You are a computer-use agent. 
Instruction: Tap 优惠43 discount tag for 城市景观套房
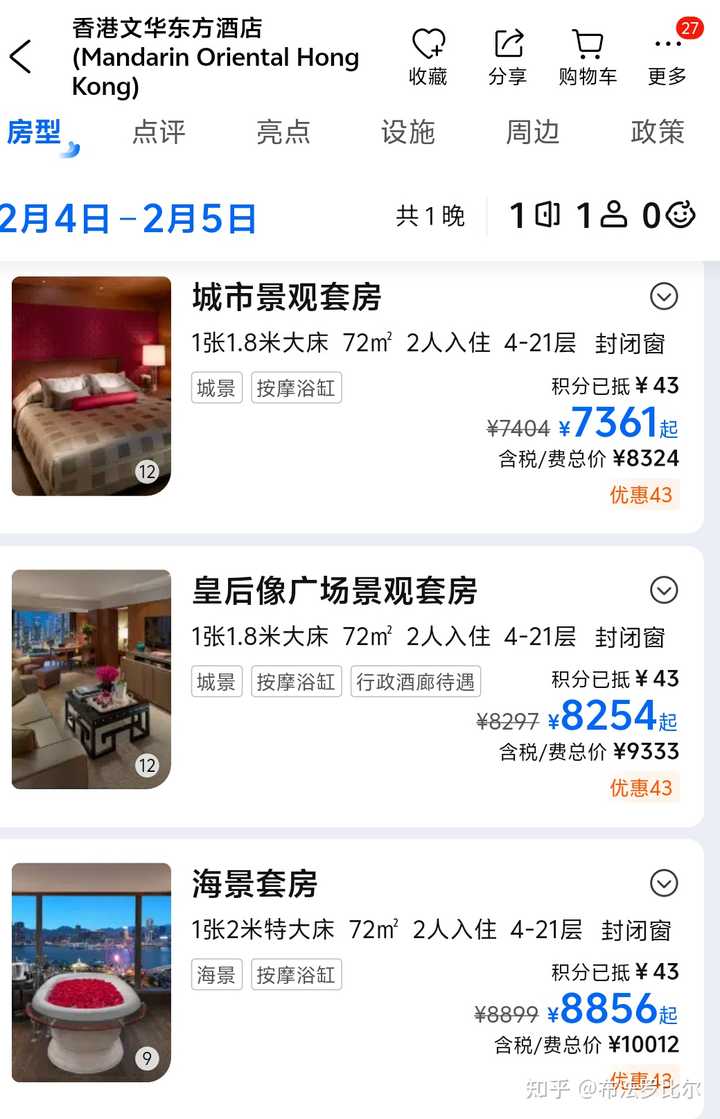641,495
